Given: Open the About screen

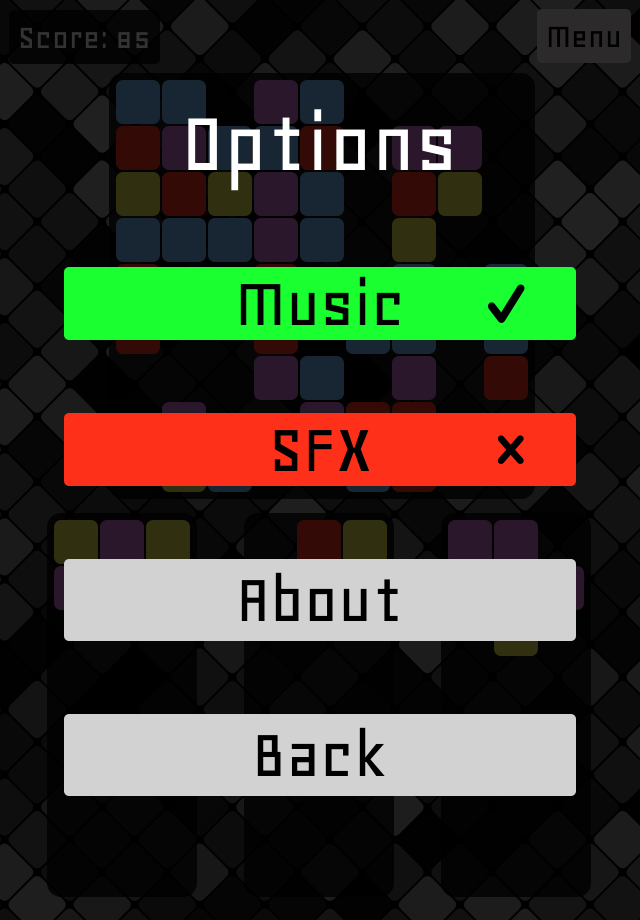Looking at the screenshot, I should 320,600.
